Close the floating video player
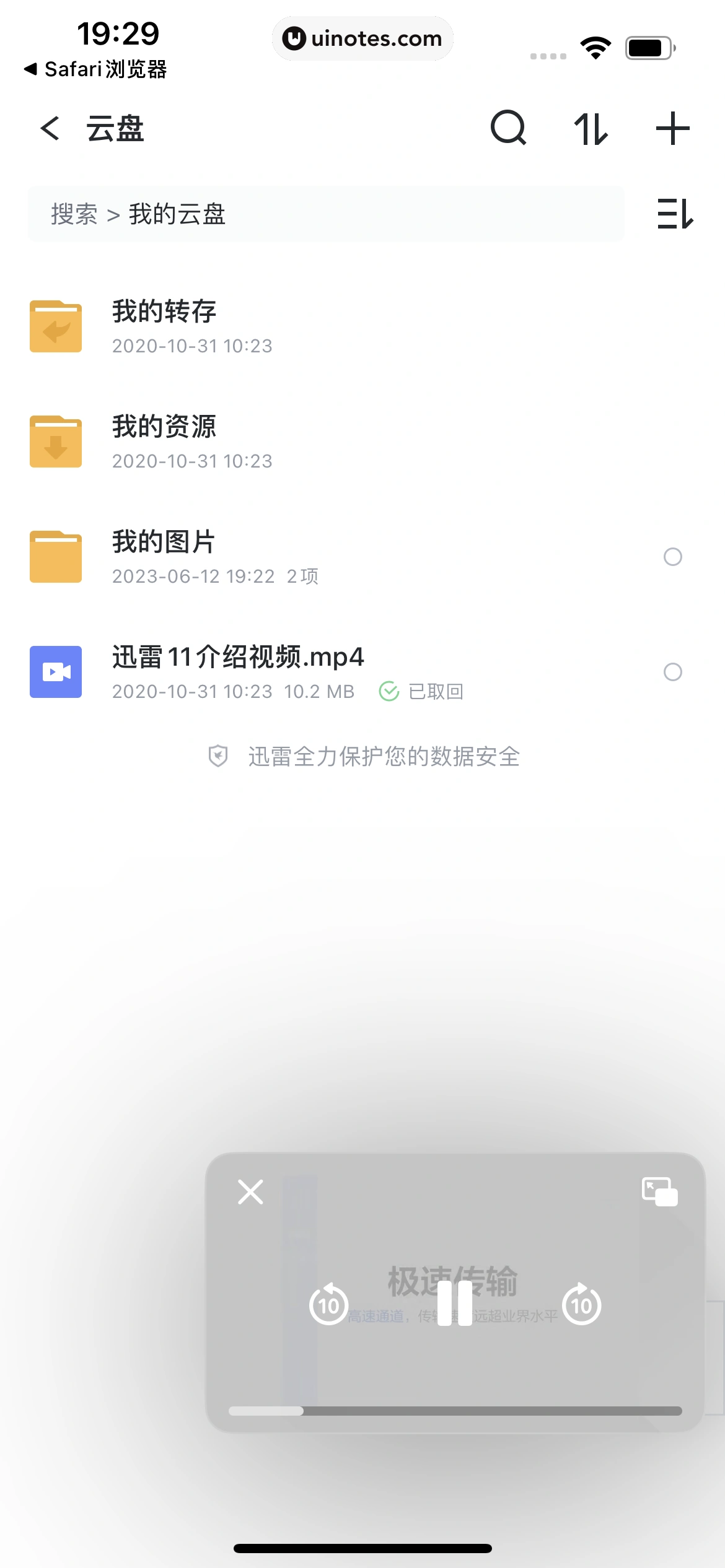Viewport: 725px width, 1568px height. (250, 1191)
